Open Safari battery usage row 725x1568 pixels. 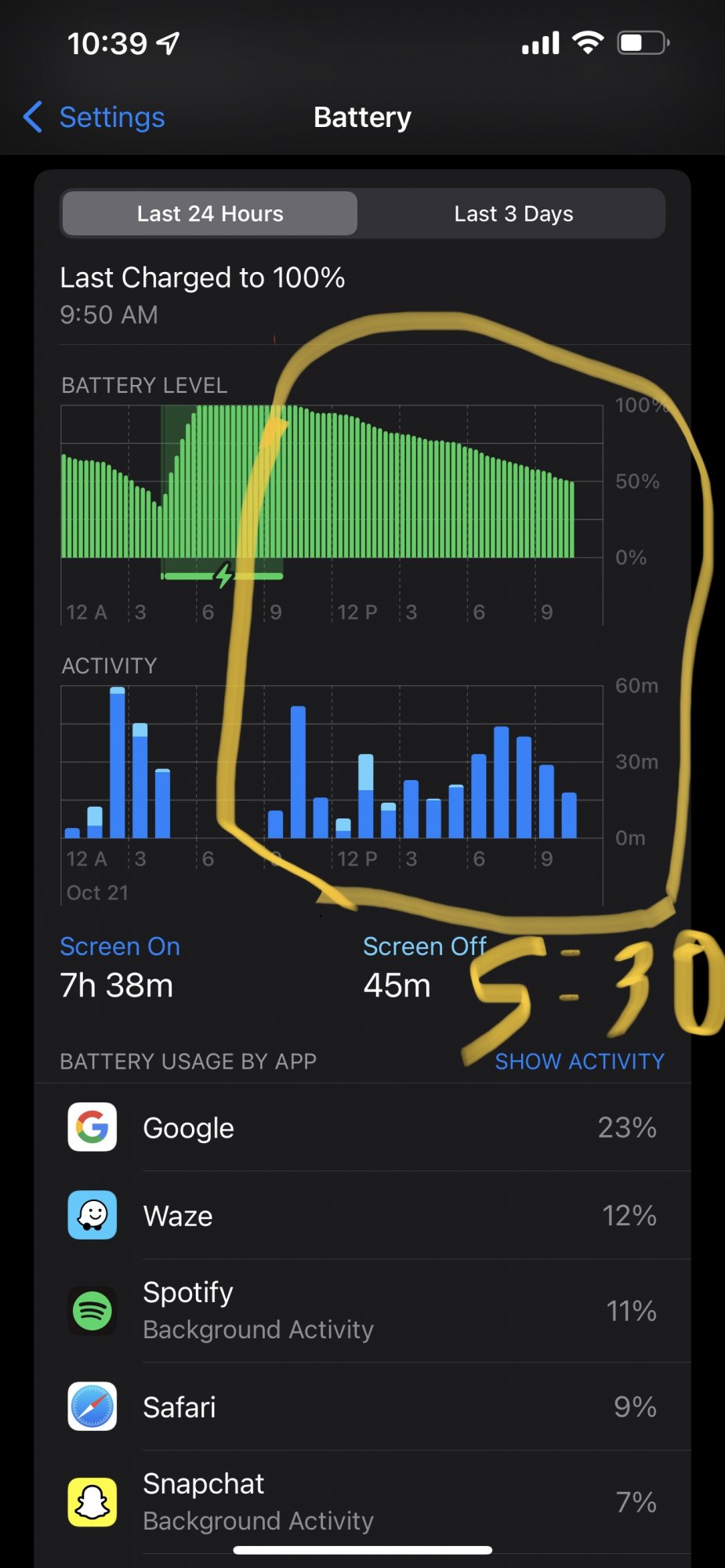[x=362, y=1406]
